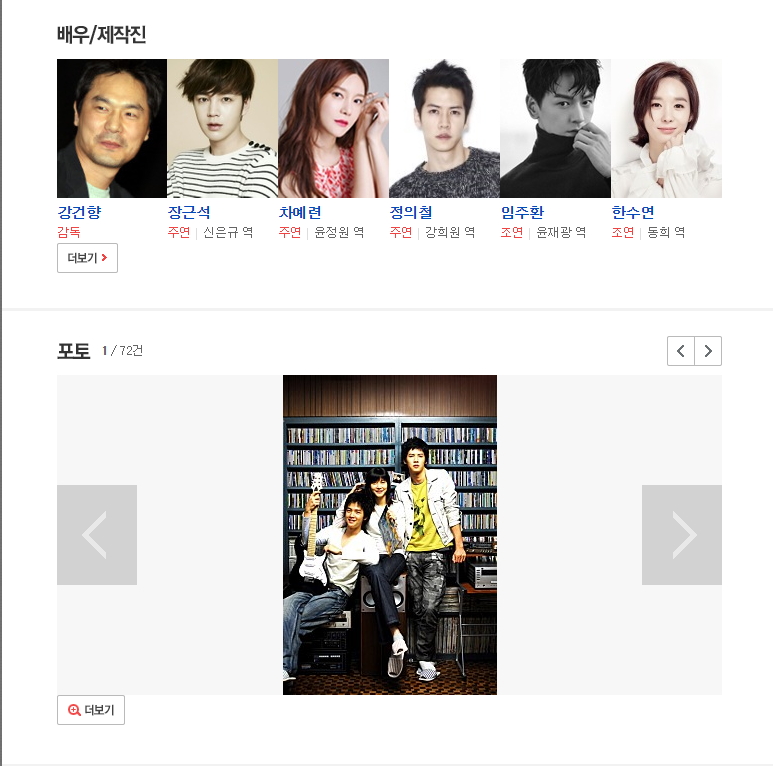Open the movie poster photo

(x=390, y=535)
